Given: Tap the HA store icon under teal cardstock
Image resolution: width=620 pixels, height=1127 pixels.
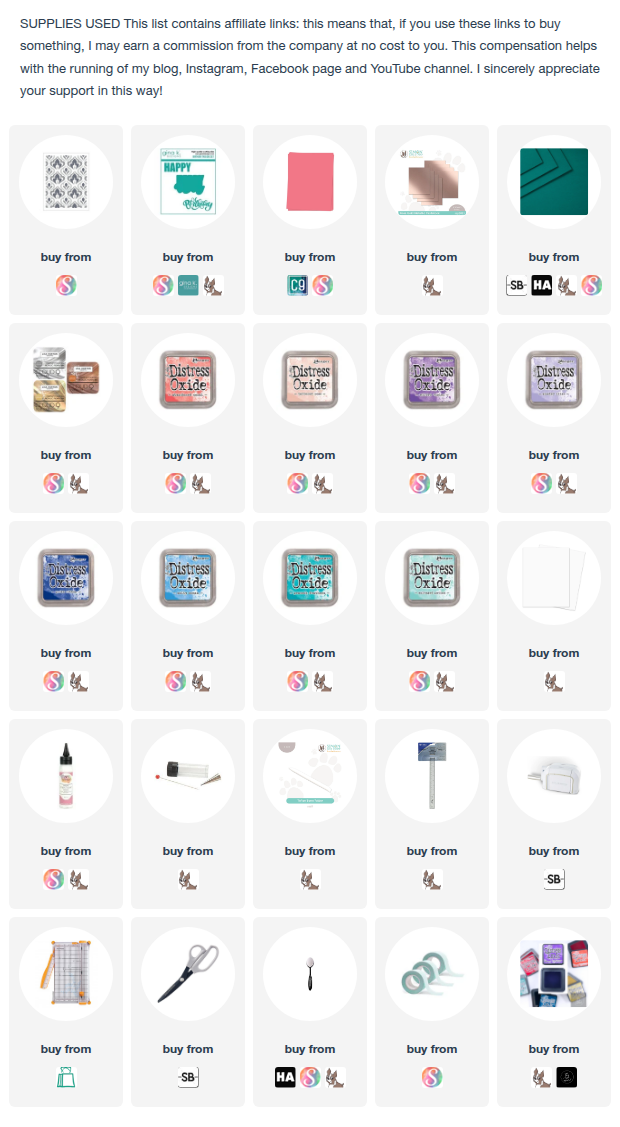Looking at the screenshot, I should pos(541,285).
